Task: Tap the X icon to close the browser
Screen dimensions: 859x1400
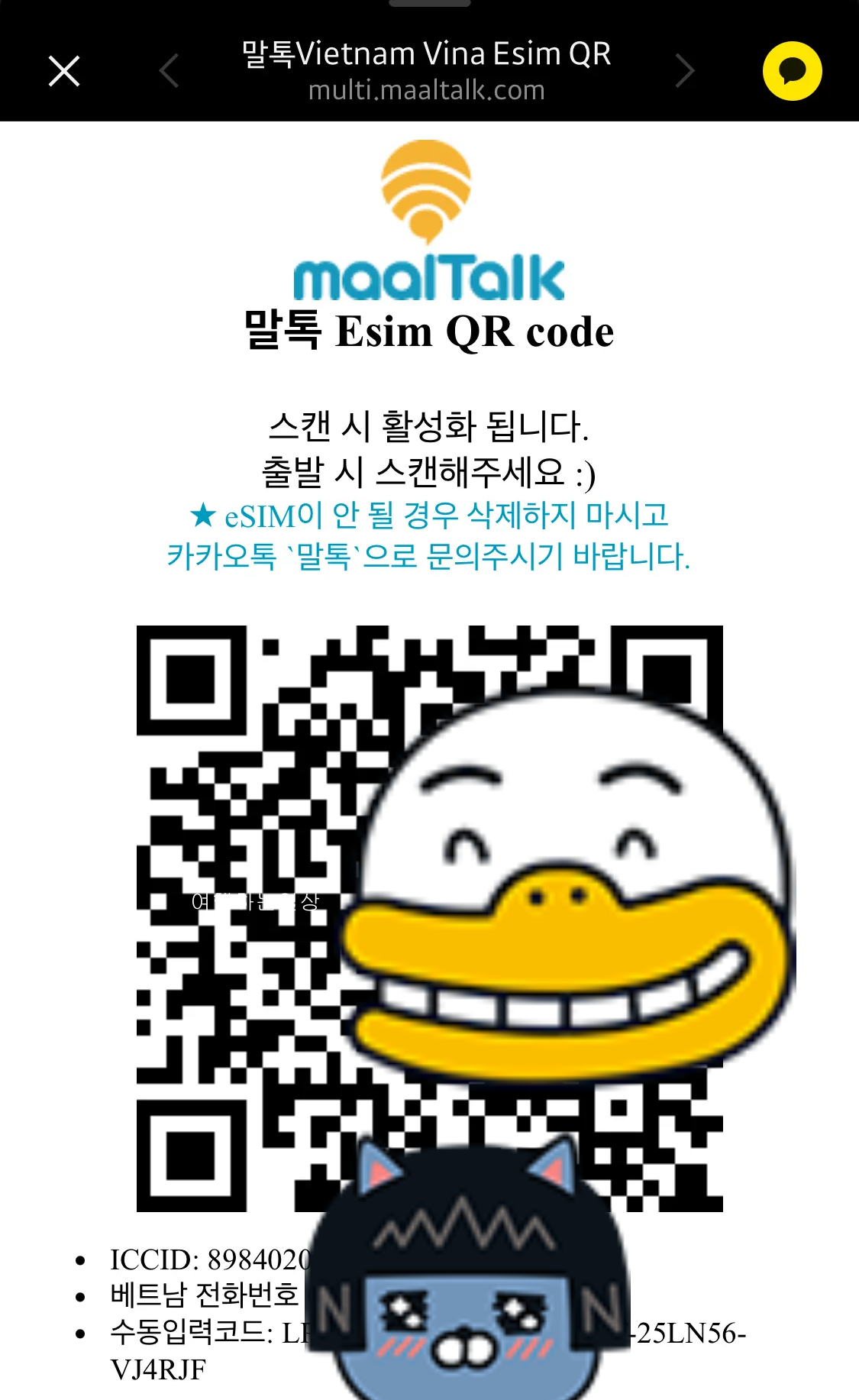Action: [64, 70]
